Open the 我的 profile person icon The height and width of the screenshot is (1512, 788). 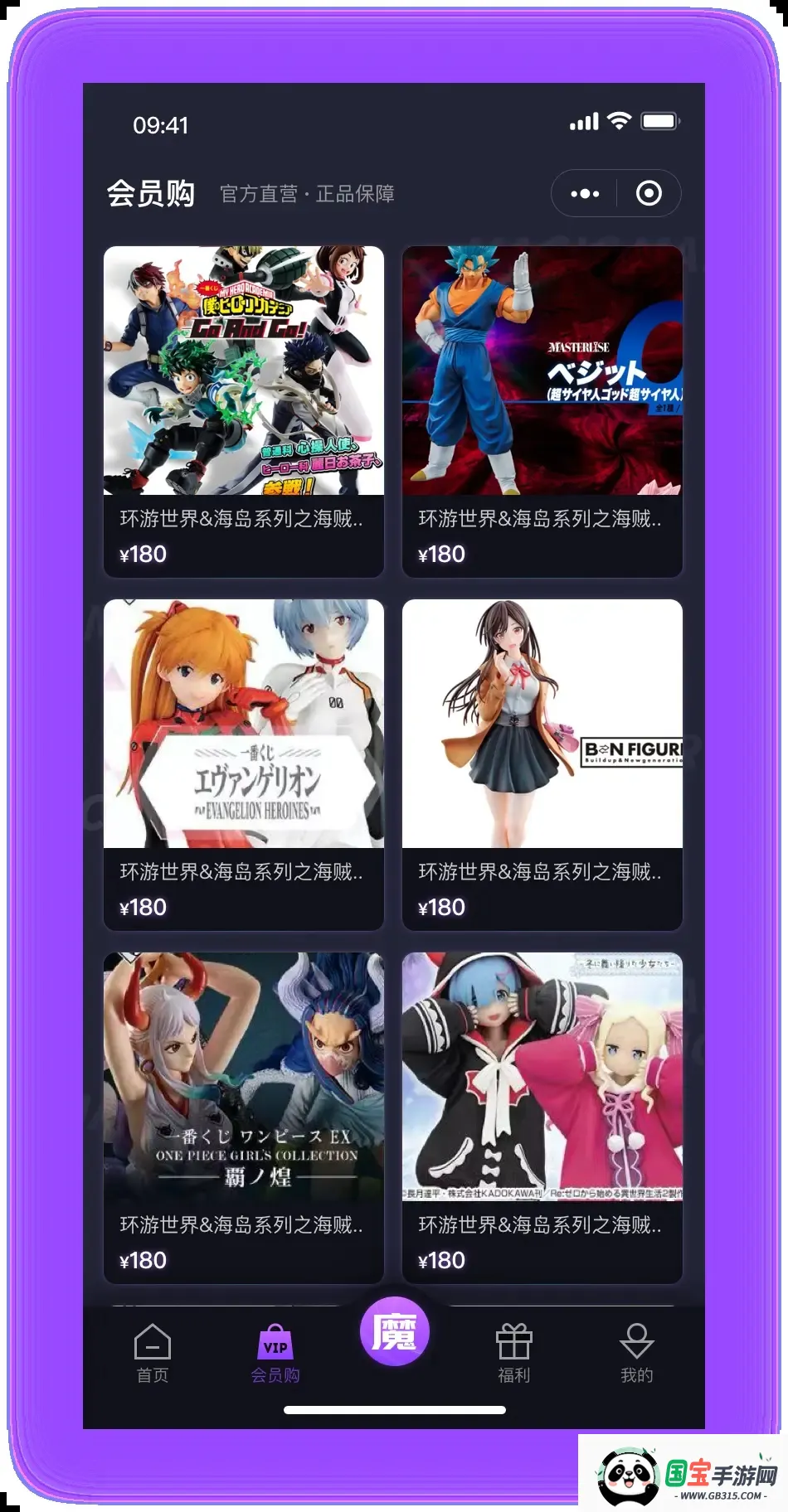(x=637, y=1340)
